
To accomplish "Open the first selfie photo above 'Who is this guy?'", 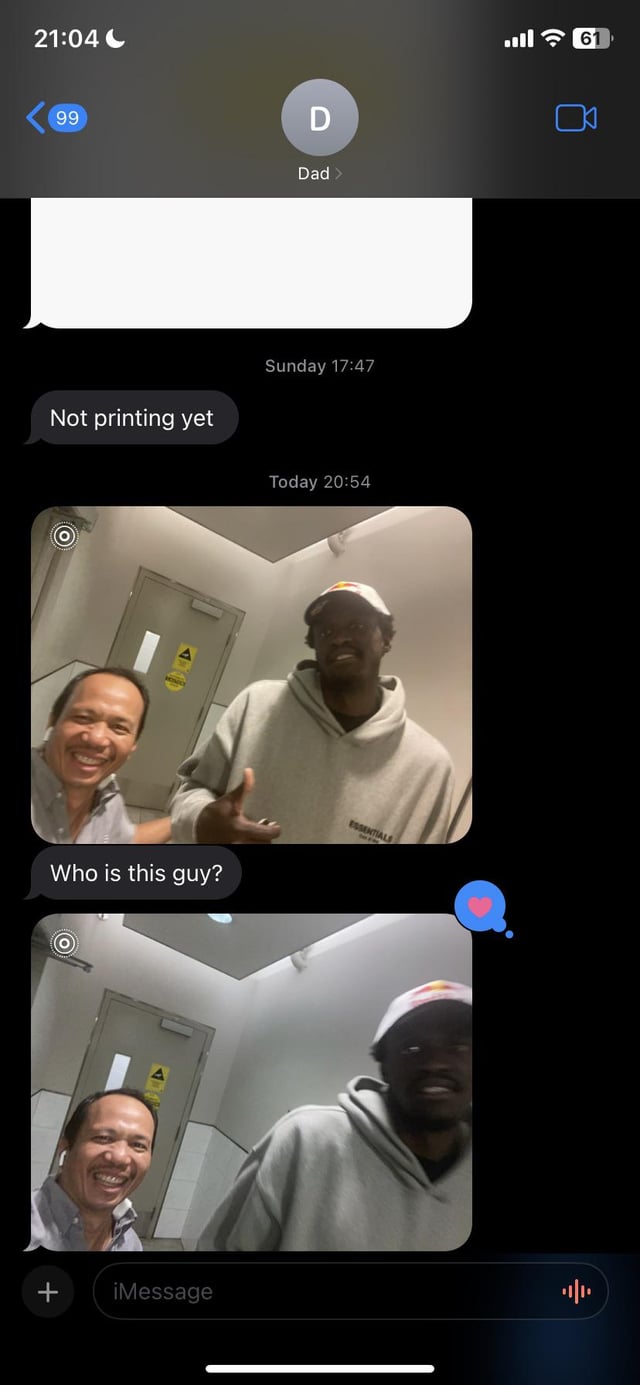I will click(x=251, y=675).
